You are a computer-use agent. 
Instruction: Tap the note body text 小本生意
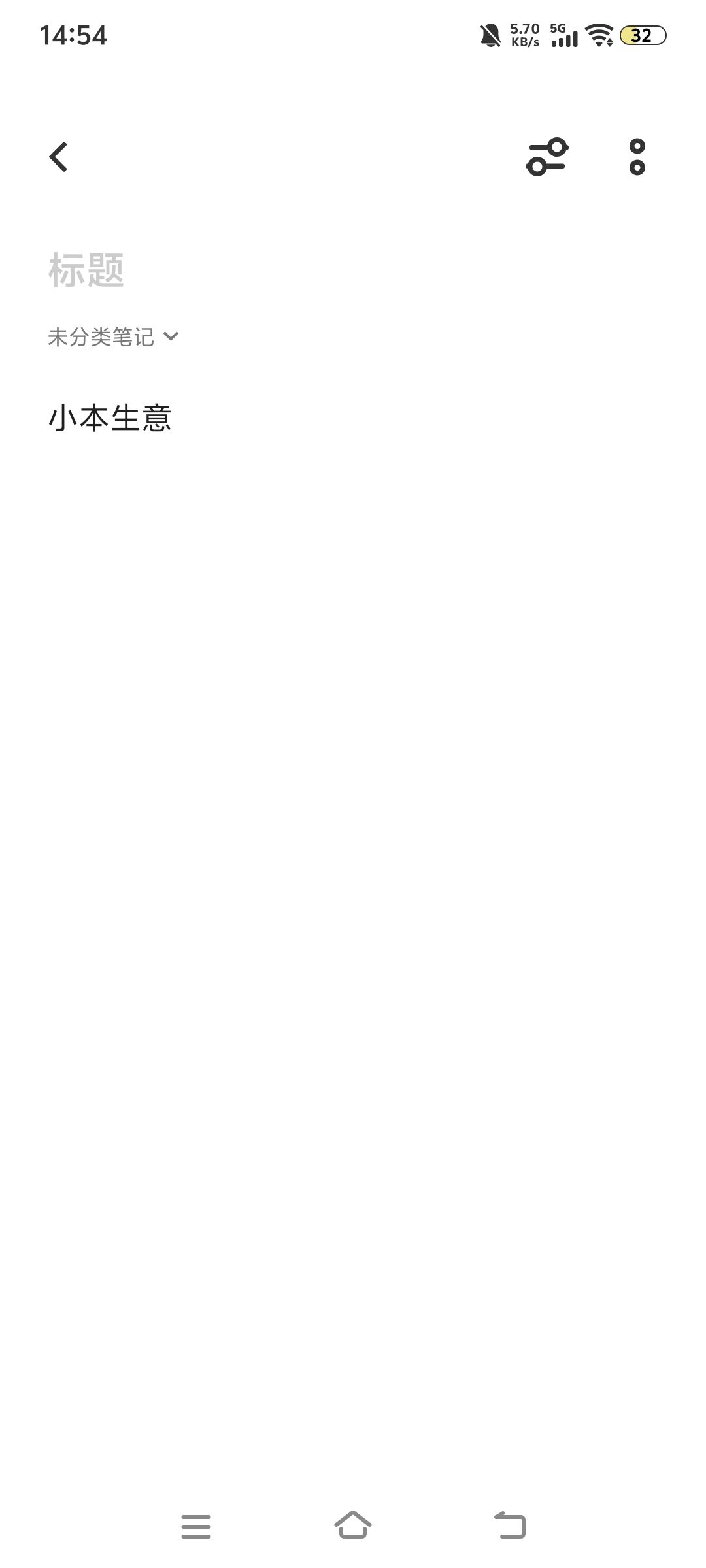[110, 418]
